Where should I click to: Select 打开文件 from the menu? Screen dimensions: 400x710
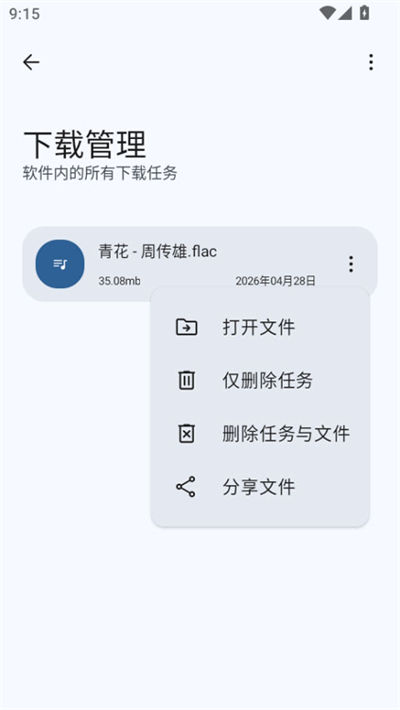[x=260, y=327]
